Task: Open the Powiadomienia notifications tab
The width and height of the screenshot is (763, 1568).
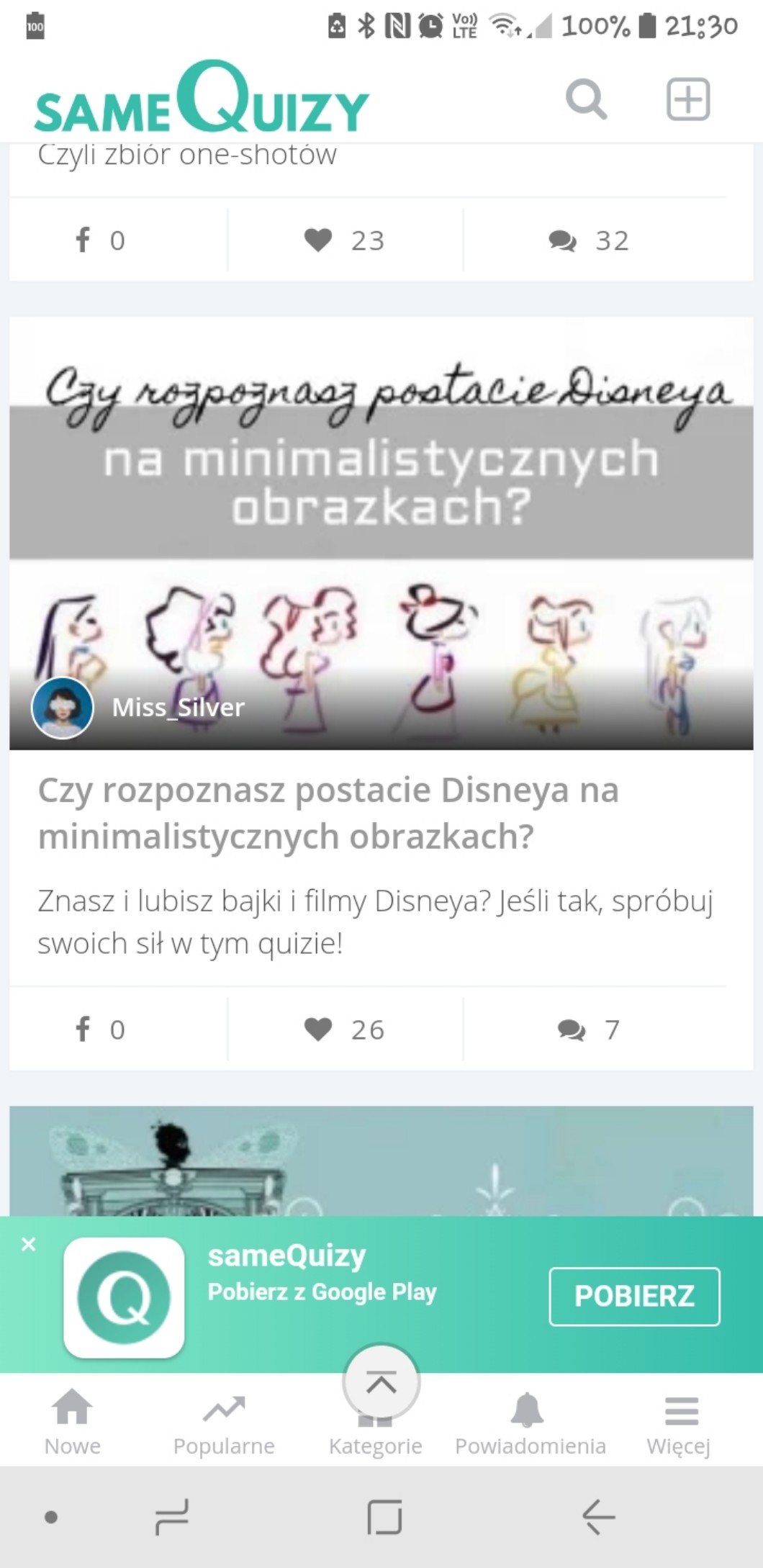Action: tap(530, 1422)
